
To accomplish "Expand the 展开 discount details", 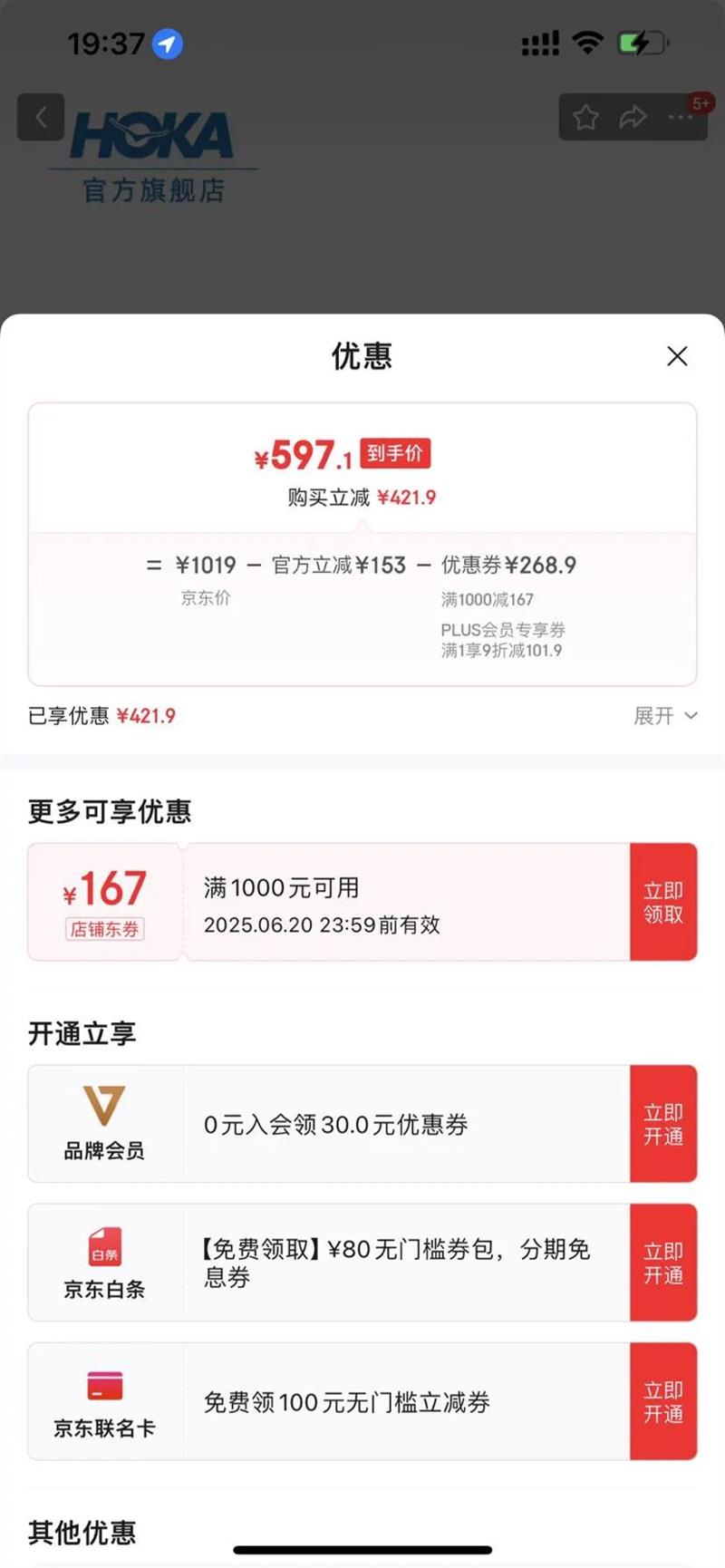I will click(666, 716).
